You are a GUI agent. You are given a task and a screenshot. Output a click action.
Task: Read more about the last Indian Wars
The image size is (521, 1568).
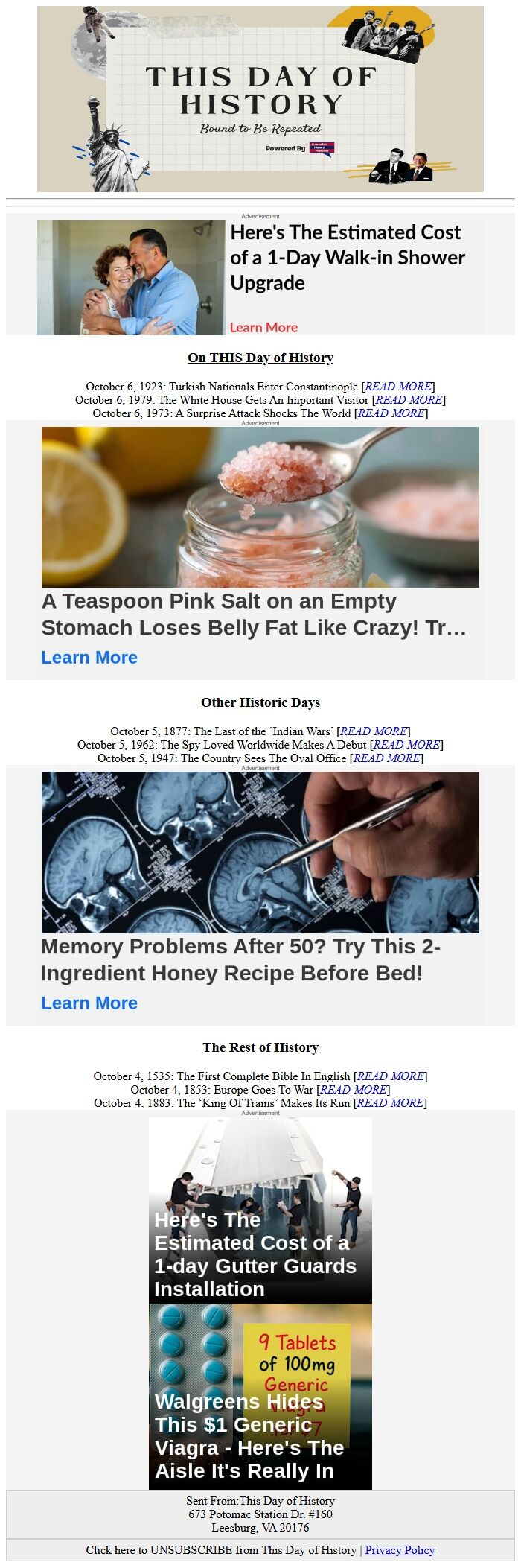[x=374, y=731]
